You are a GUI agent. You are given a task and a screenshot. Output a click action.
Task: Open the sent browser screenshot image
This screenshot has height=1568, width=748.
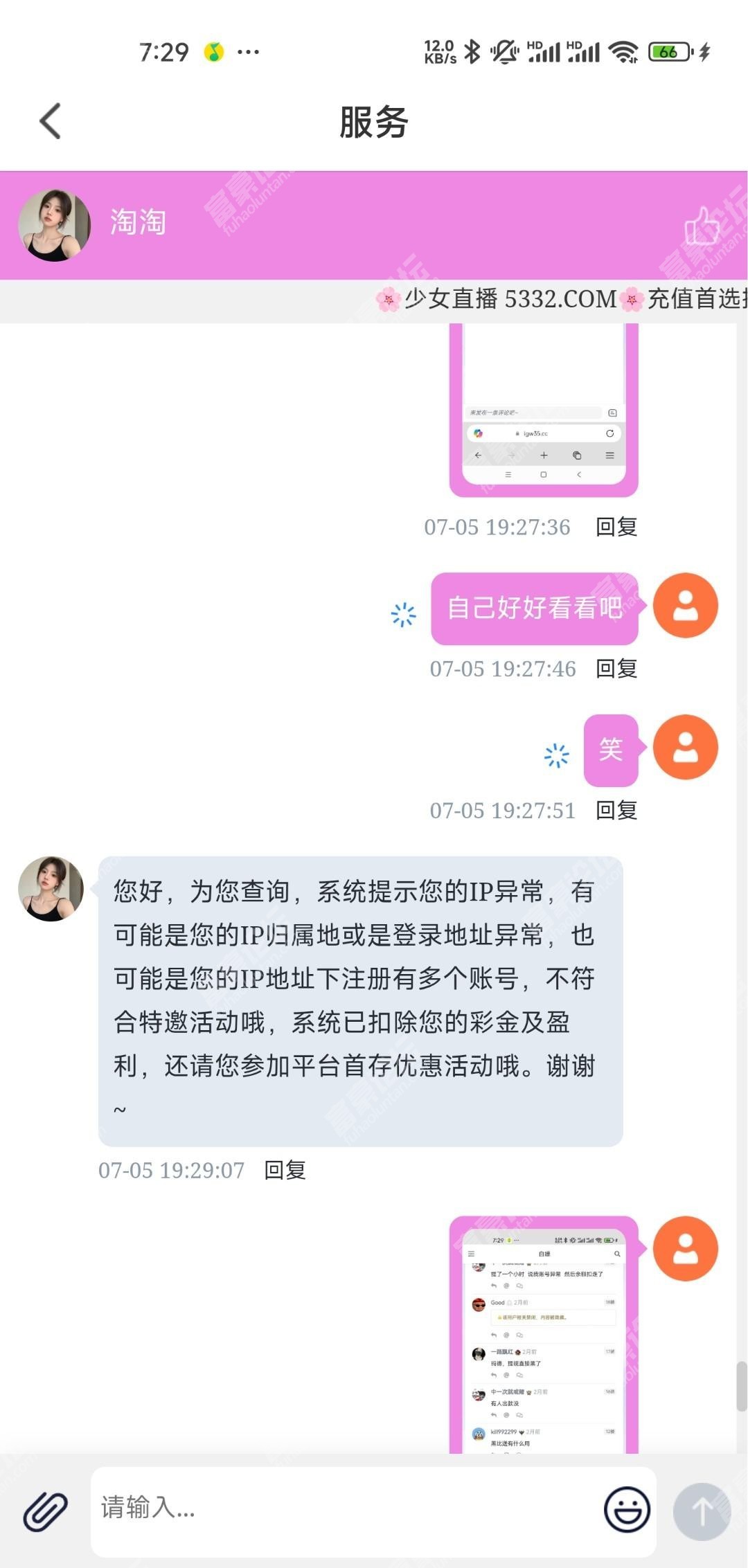[x=544, y=412]
